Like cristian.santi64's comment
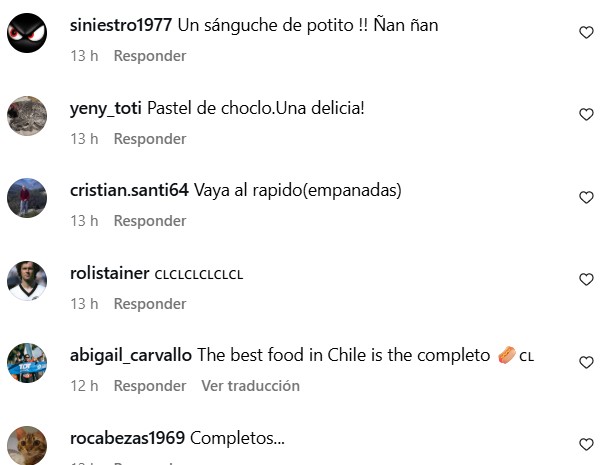This screenshot has height=465, width=602. pyautogui.click(x=587, y=198)
